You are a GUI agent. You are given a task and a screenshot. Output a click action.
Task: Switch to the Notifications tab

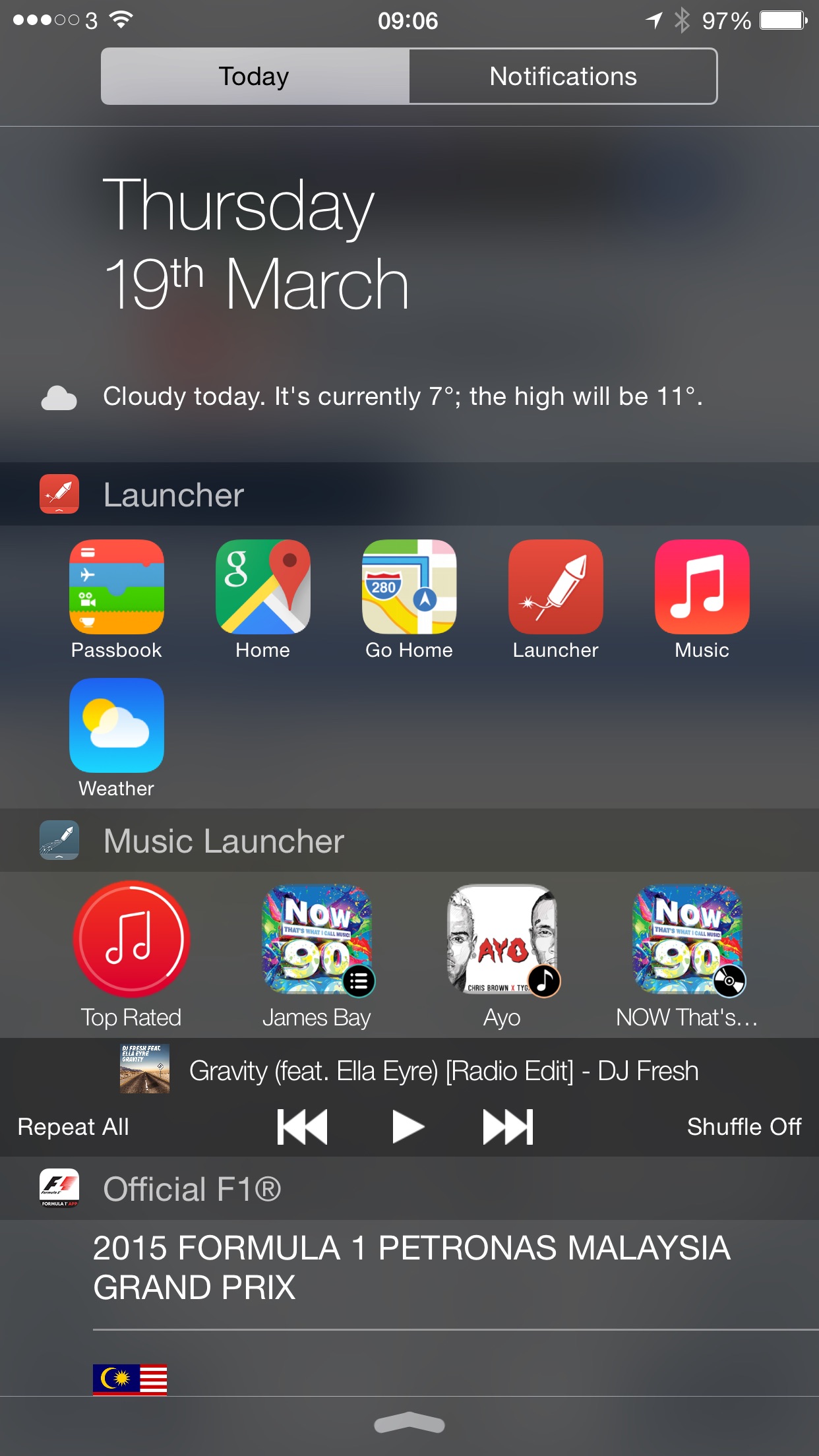563,76
